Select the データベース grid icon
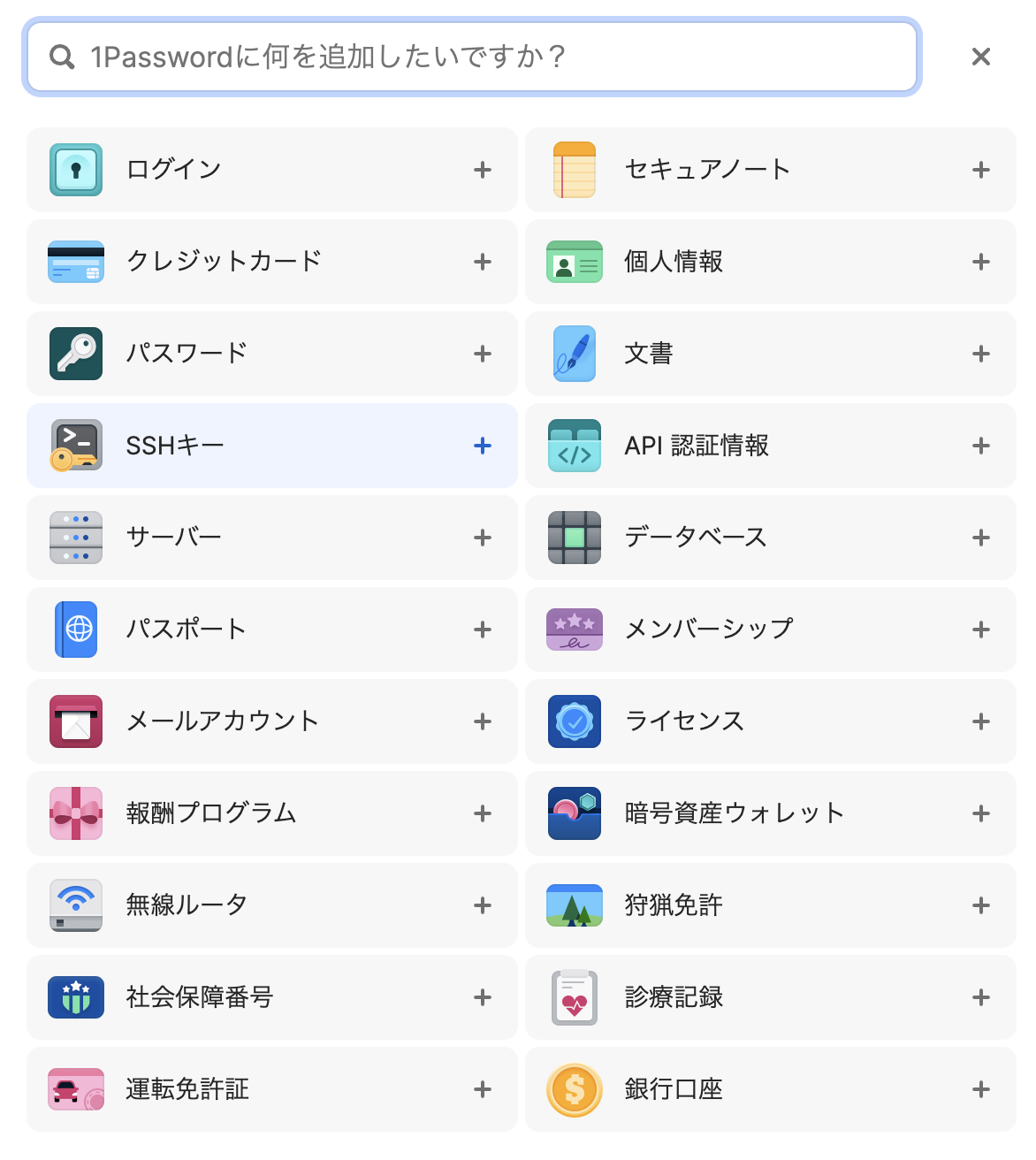 [x=575, y=538]
